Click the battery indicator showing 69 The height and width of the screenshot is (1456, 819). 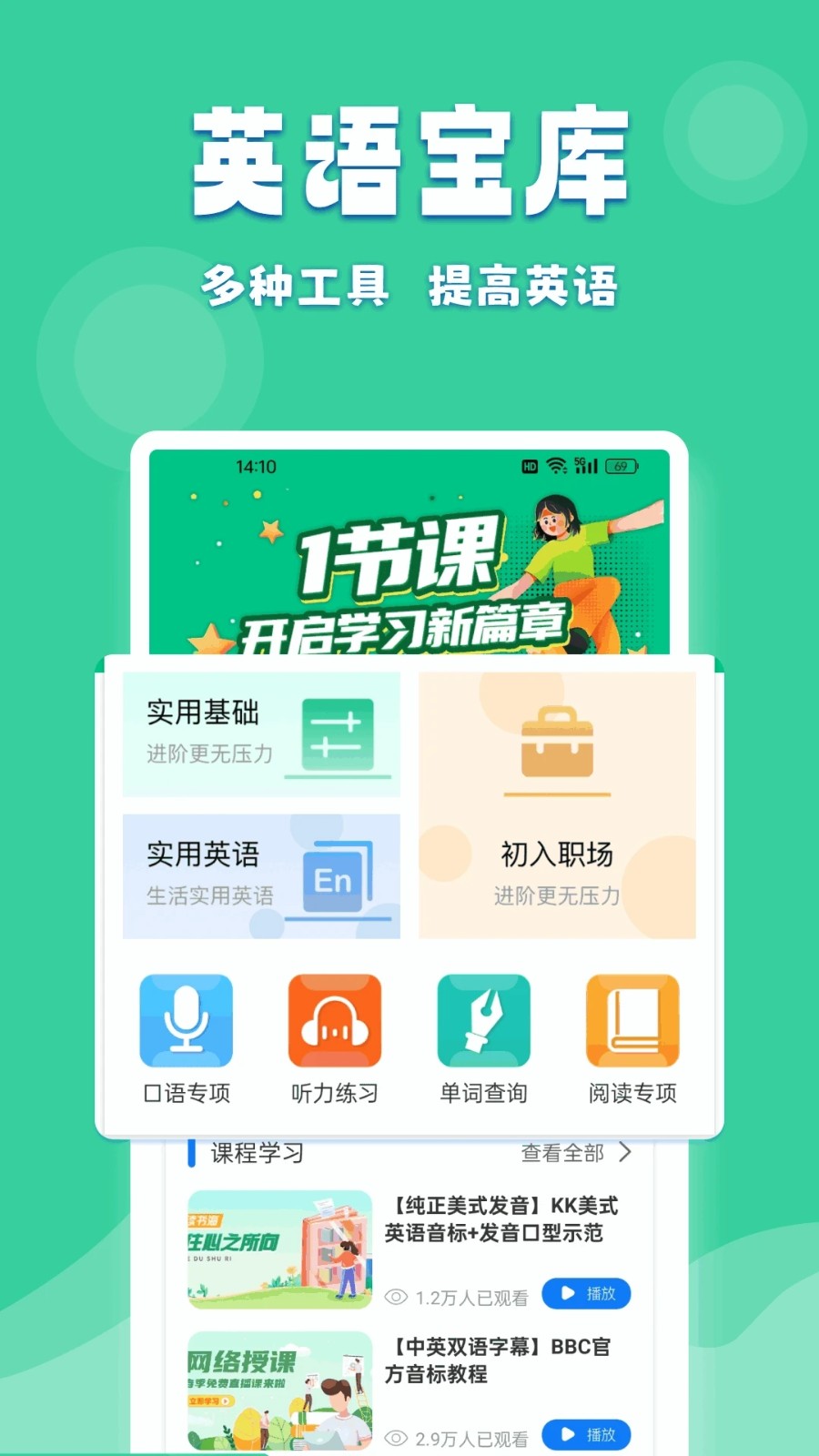[x=620, y=465]
